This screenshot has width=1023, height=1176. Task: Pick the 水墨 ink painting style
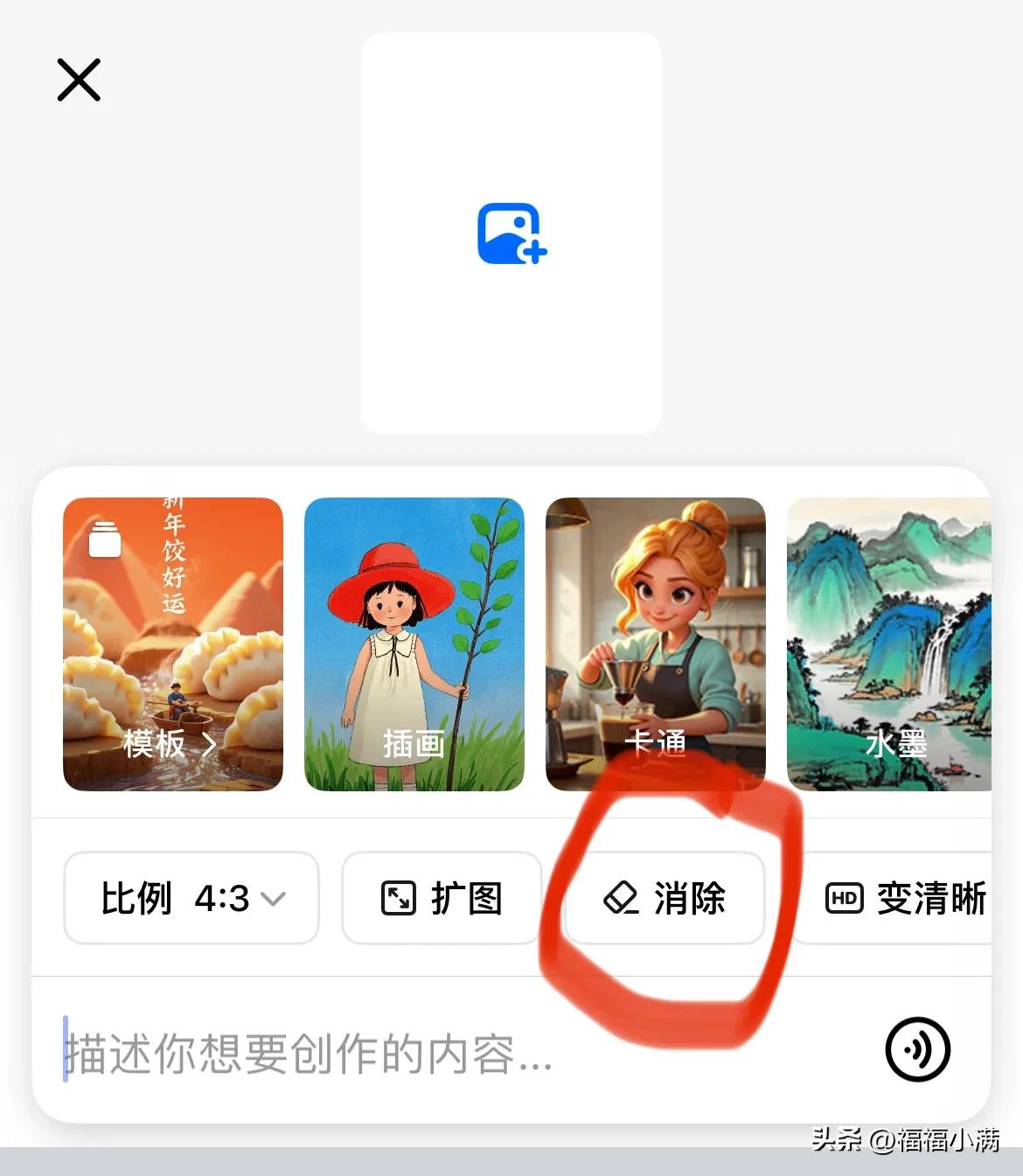[x=889, y=644]
